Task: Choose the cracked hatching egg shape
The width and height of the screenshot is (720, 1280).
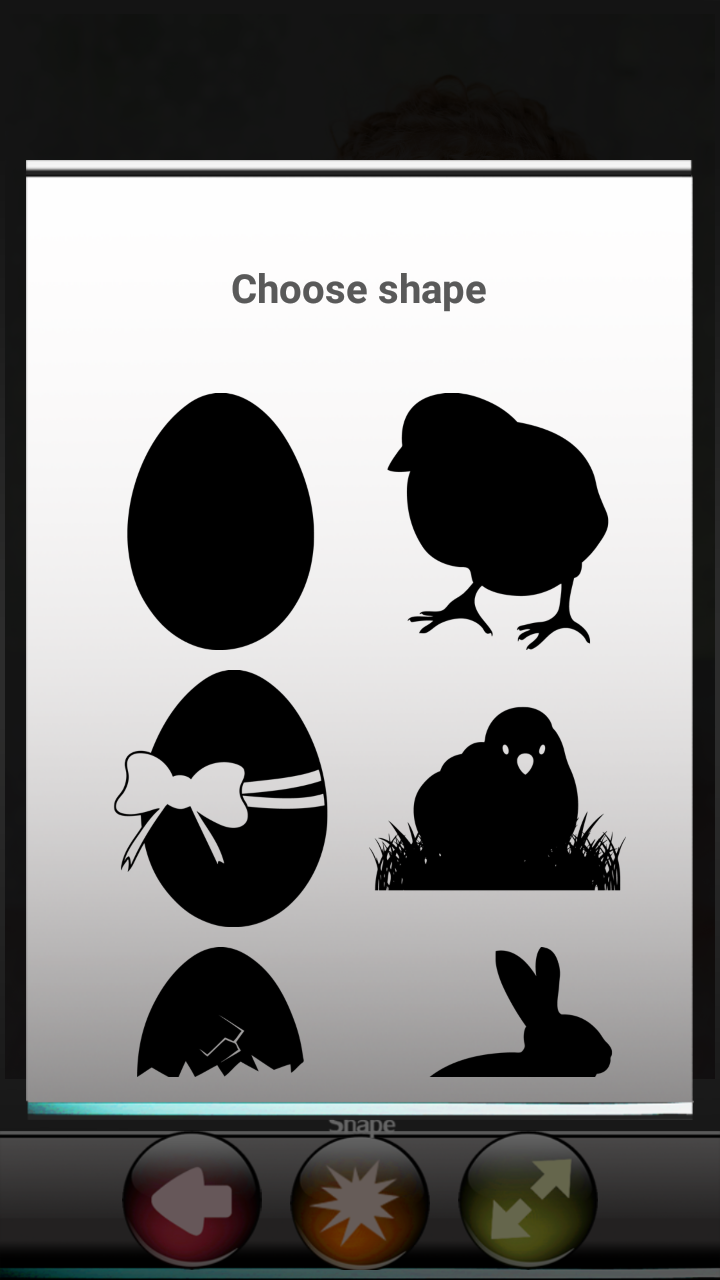Action: point(222,1010)
